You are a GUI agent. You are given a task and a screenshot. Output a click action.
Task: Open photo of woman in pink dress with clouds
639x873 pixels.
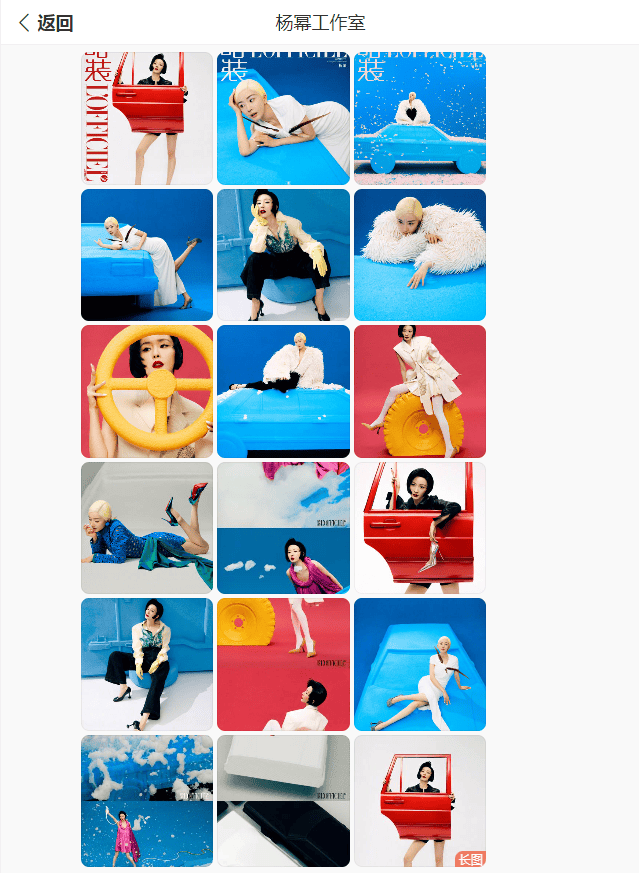click(283, 527)
